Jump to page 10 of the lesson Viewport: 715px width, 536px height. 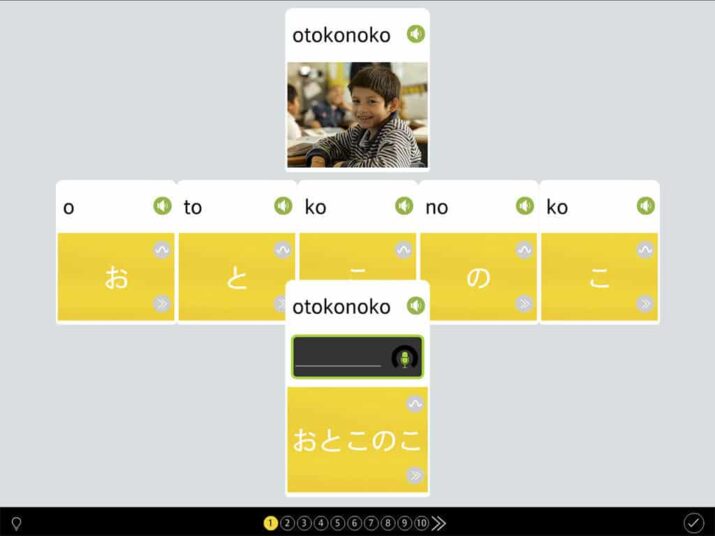(x=421, y=523)
